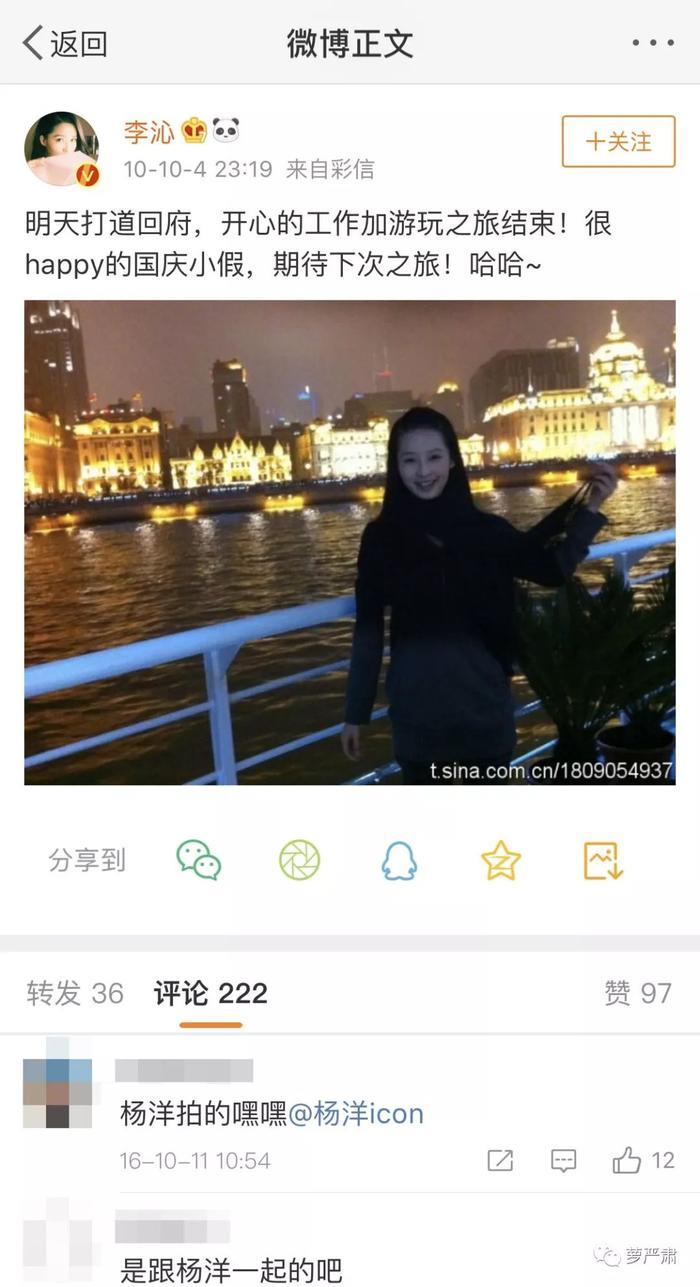The image size is (700, 1287).
Task: Open 李沁's profile avatar
Action: click(x=61, y=149)
